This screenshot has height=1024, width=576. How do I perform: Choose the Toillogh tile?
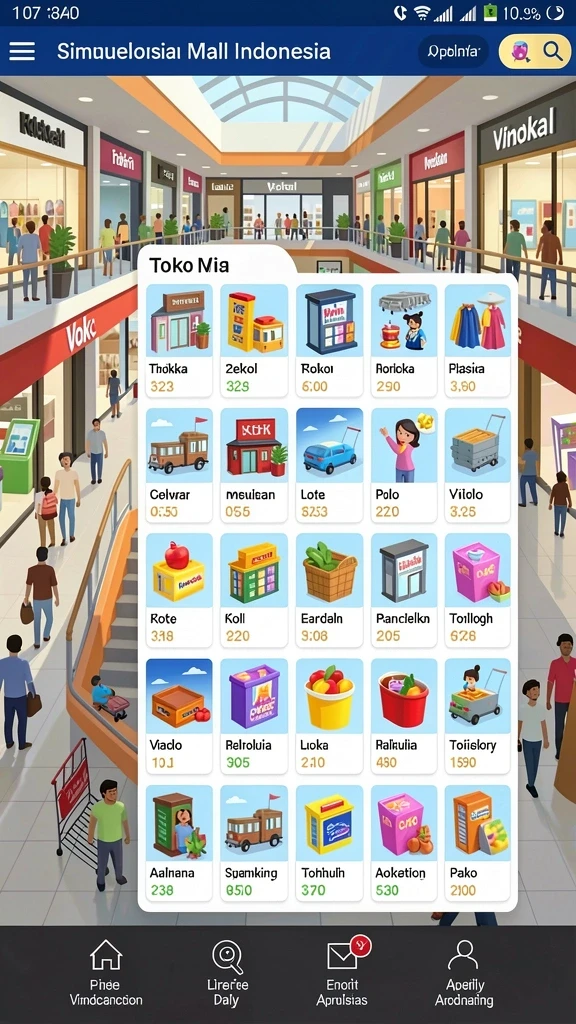coord(477,590)
